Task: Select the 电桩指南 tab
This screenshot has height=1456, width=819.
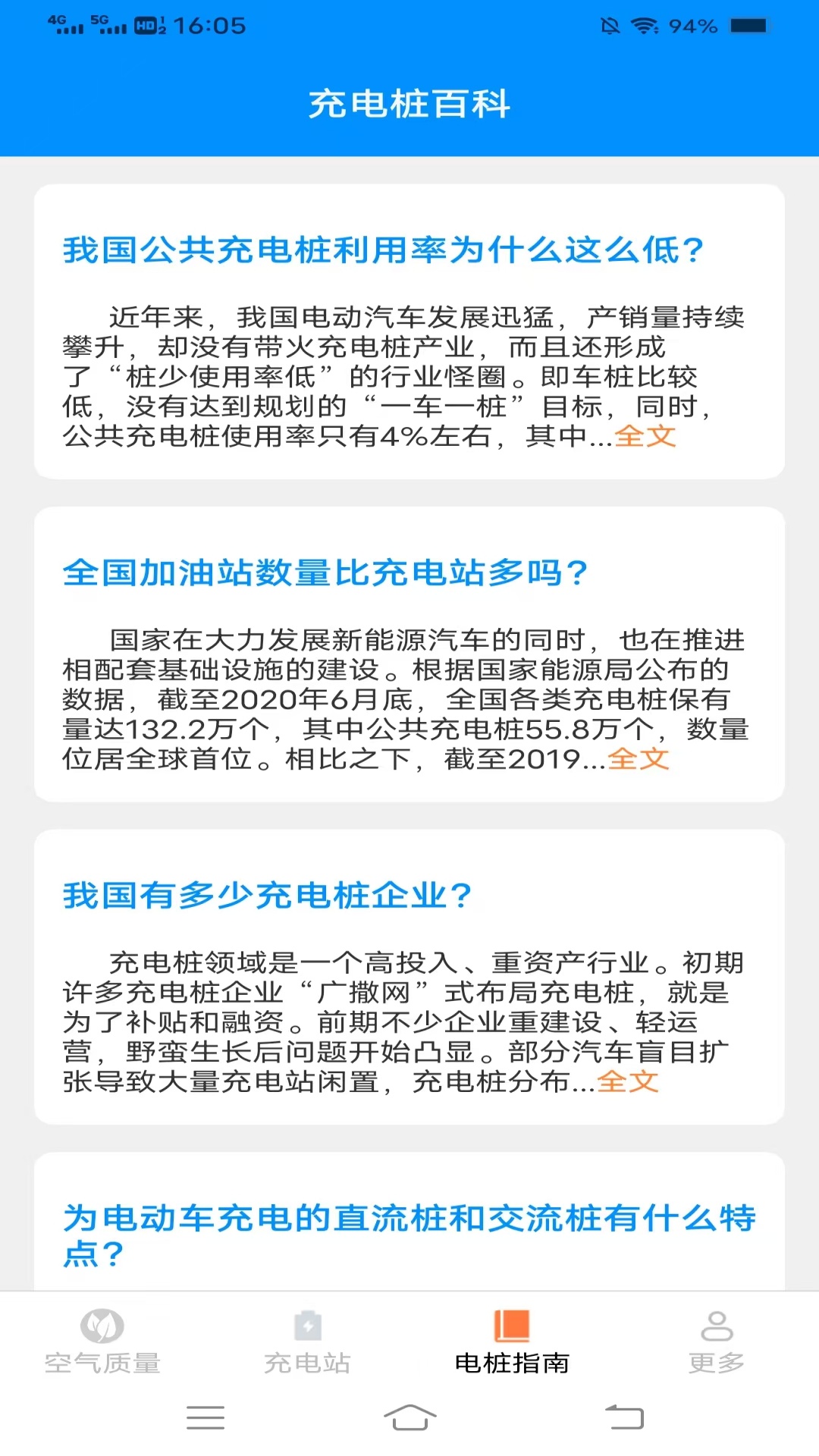Action: pos(512,1341)
